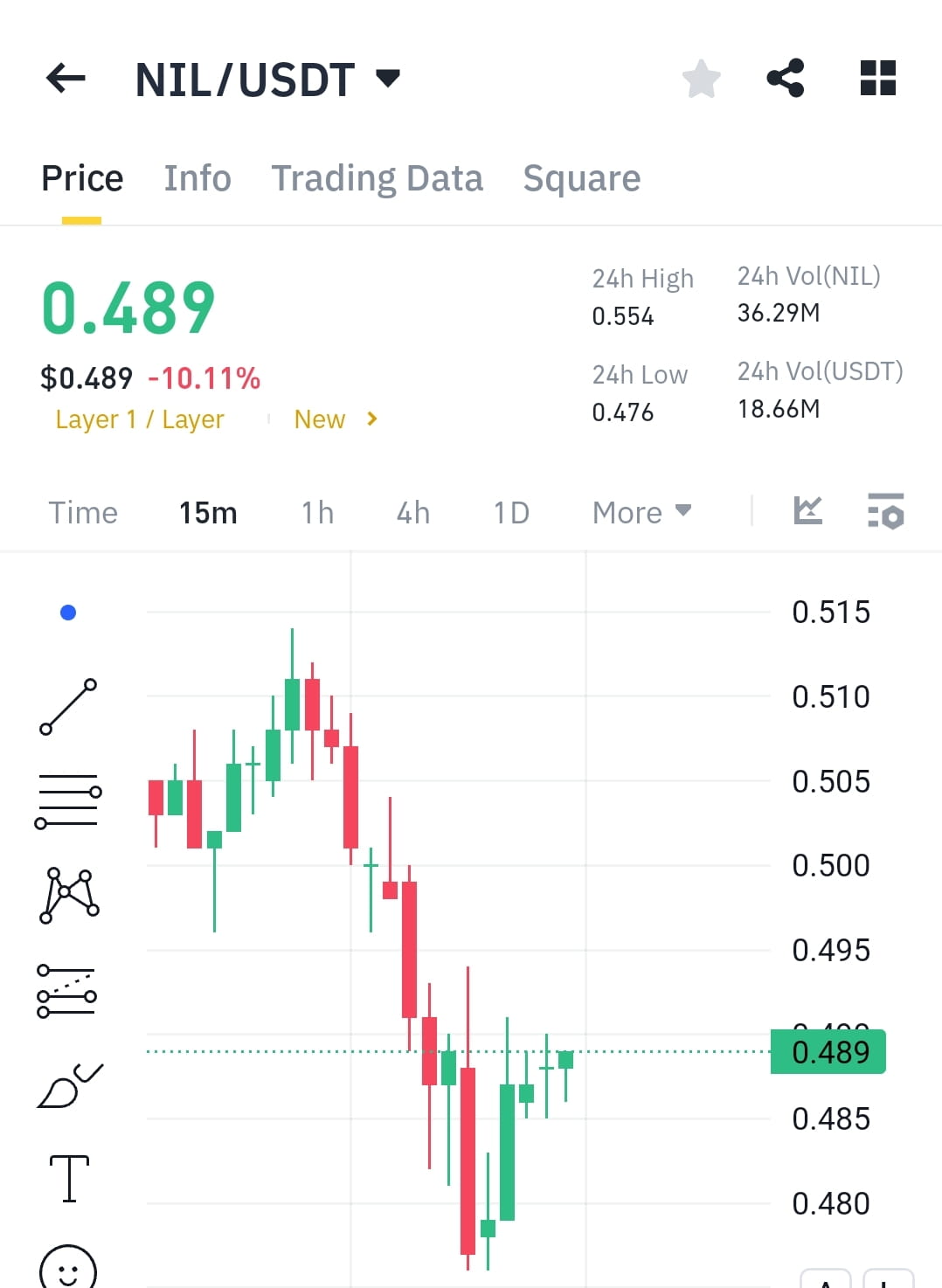
Task: Switch to depth chart view
Action: (x=807, y=512)
